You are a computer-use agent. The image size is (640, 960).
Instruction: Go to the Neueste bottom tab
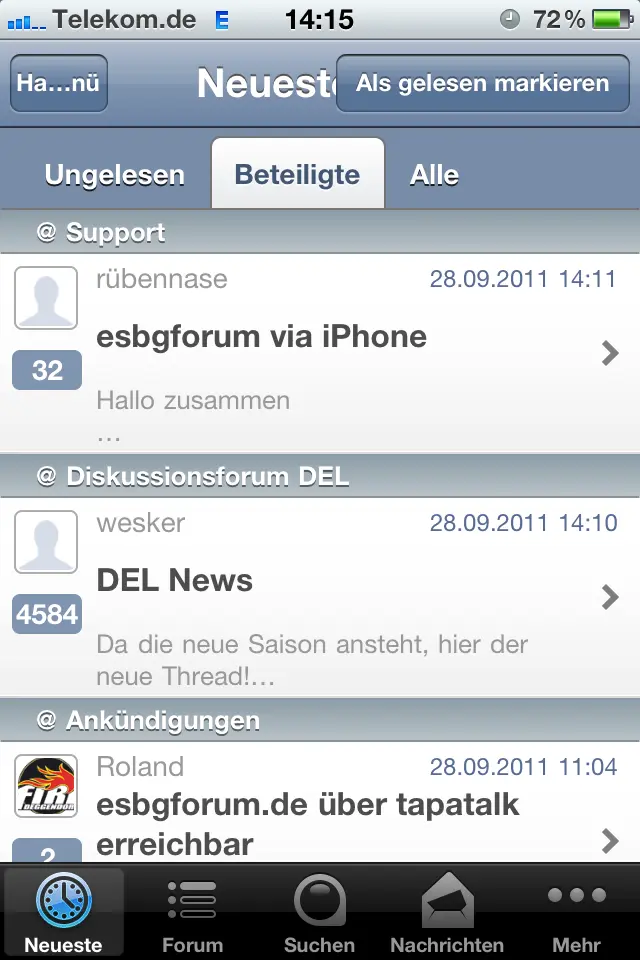(x=63, y=912)
